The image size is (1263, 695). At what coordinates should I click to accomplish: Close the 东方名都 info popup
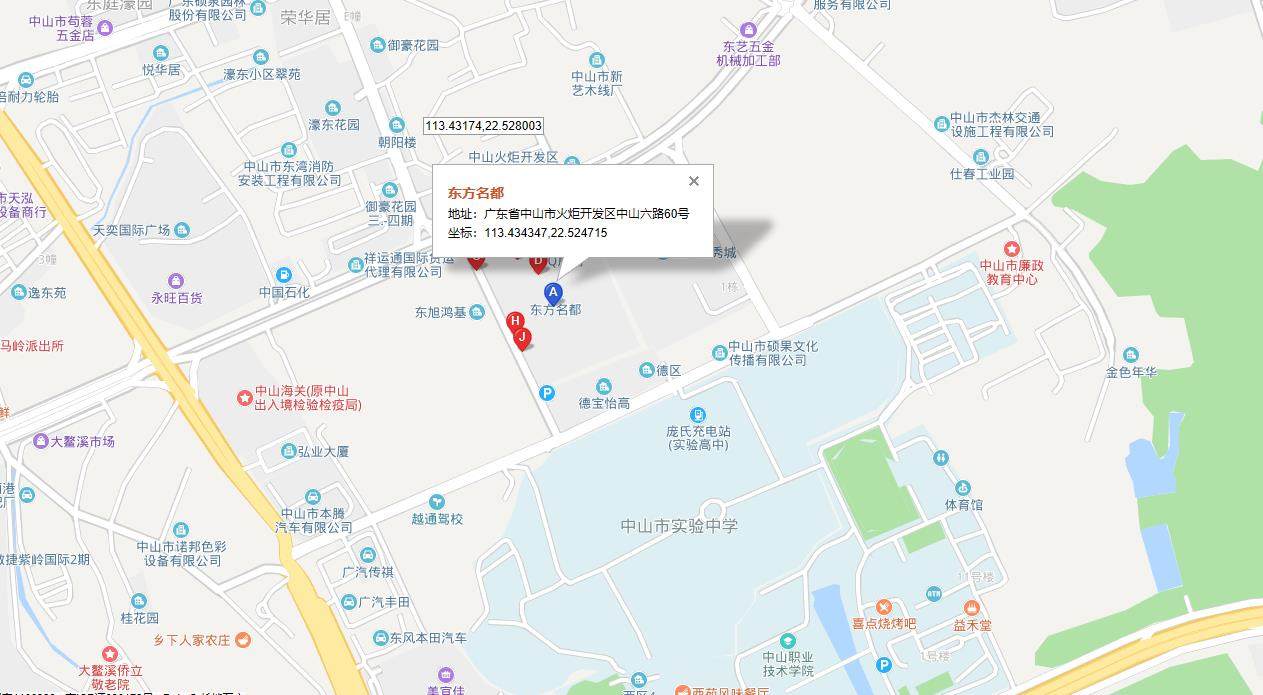pyautogui.click(x=694, y=181)
